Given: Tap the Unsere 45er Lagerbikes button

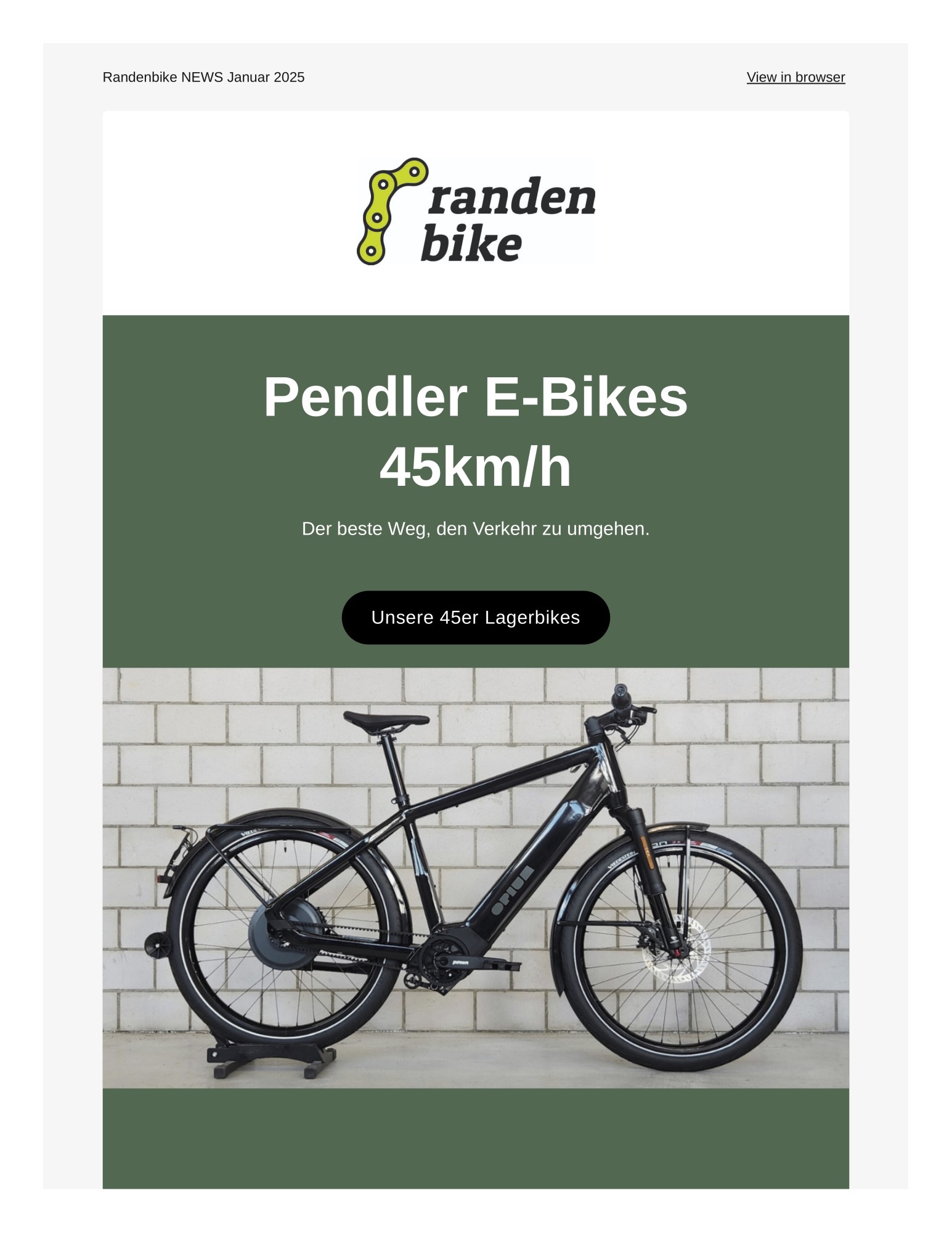Looking at the screenshot, I should coord(475,617).
